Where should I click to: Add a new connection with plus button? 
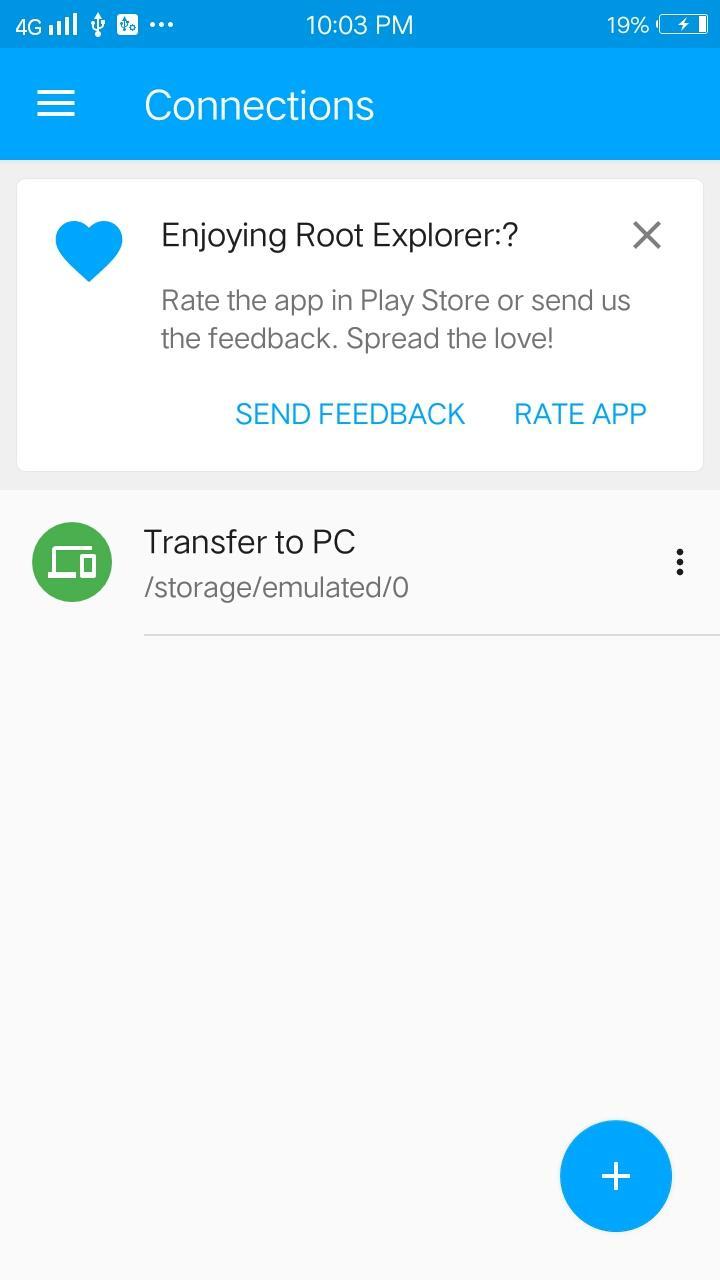click(615, 1176)
